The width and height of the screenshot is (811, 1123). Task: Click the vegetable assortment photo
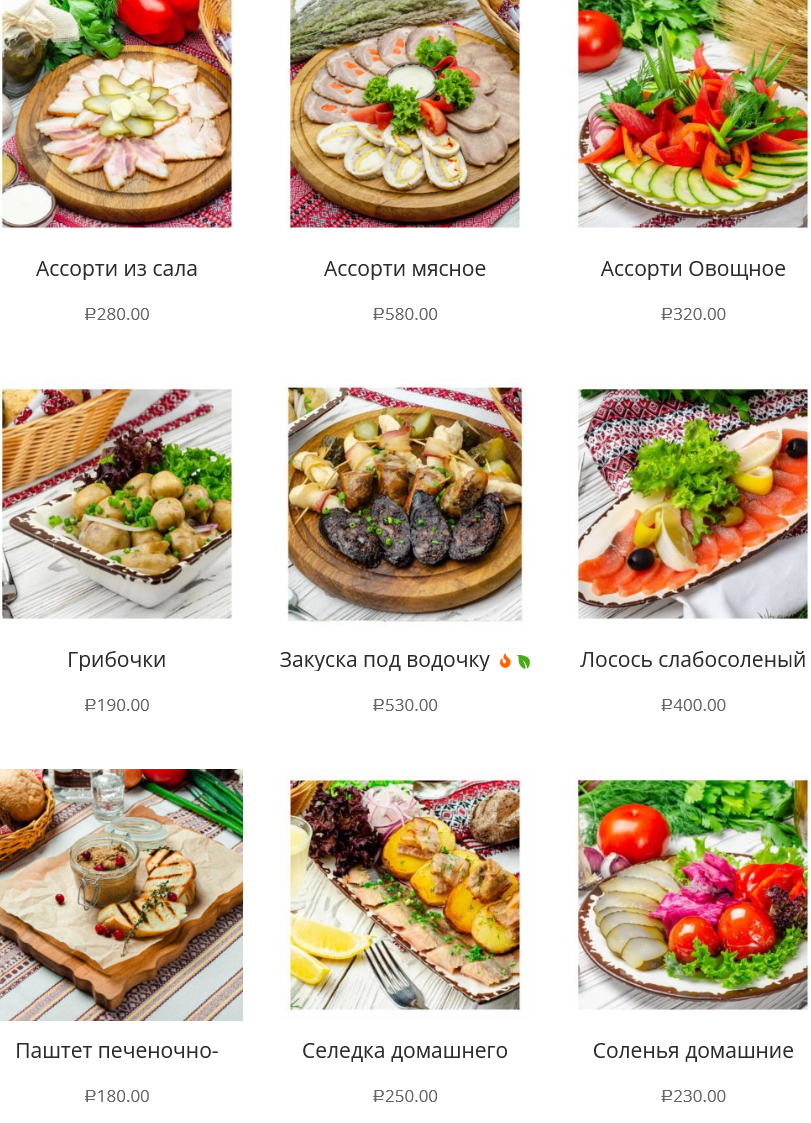pos(693,114)
